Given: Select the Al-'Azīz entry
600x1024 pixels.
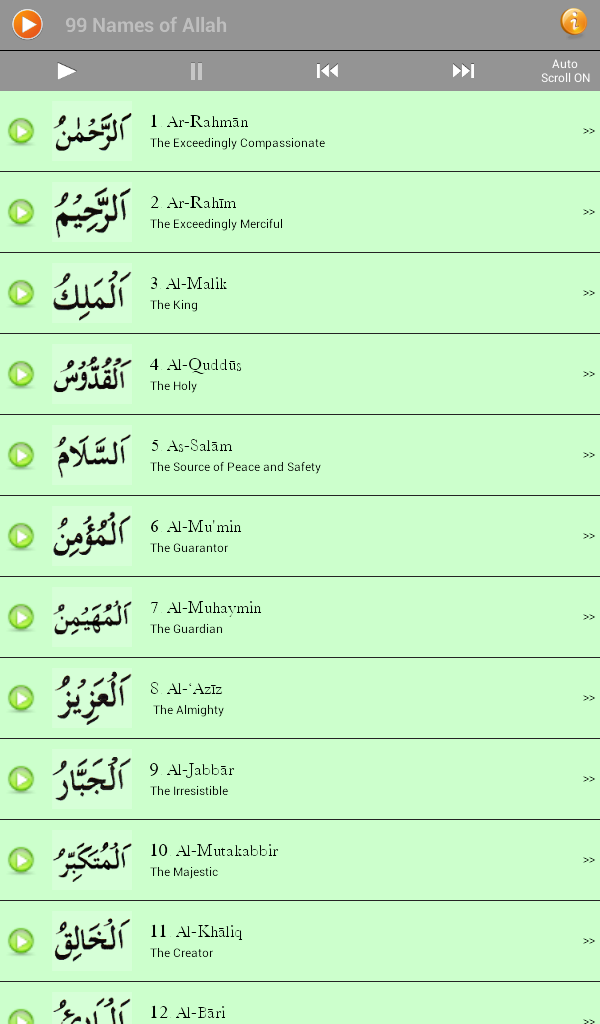Looking at the screenshot, I should click(300, 698).
